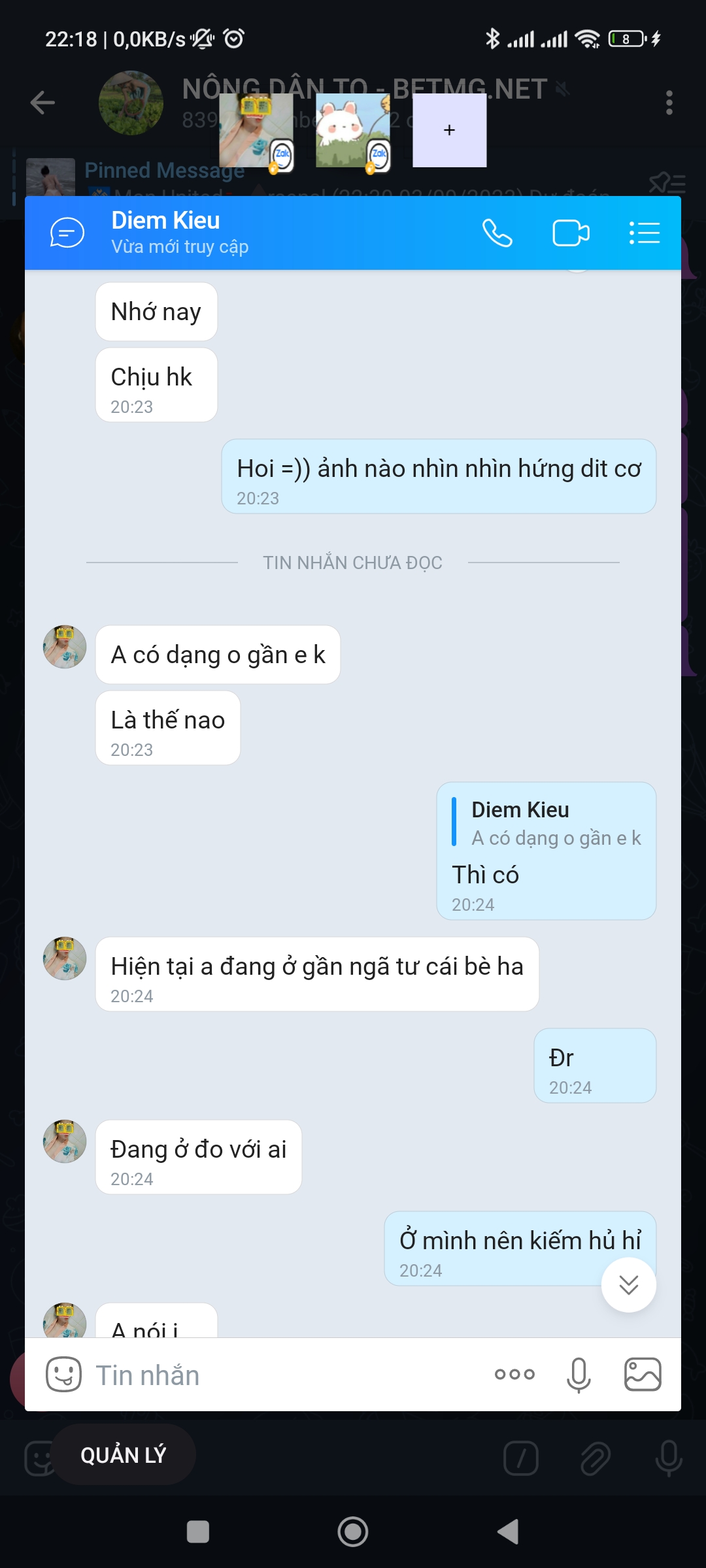The image size is (706, 1568).
Task: Open the sticker and emoji picker
Action: (x=63, y=1375)
